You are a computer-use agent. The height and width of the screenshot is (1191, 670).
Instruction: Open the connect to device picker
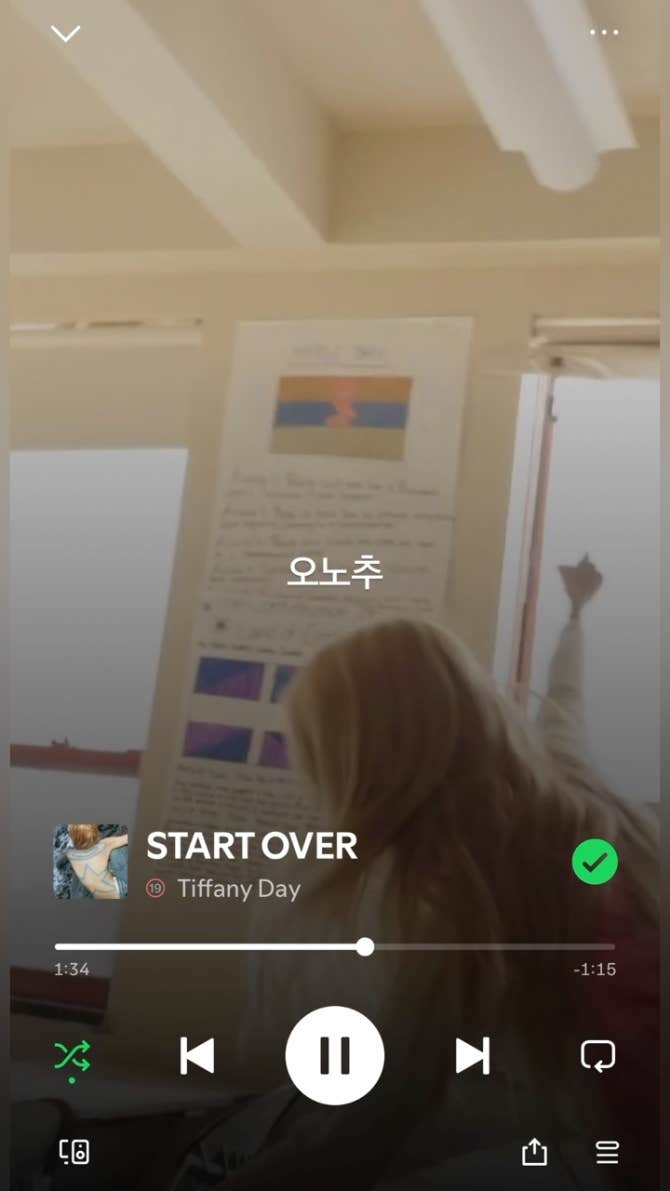(74, 1152)
